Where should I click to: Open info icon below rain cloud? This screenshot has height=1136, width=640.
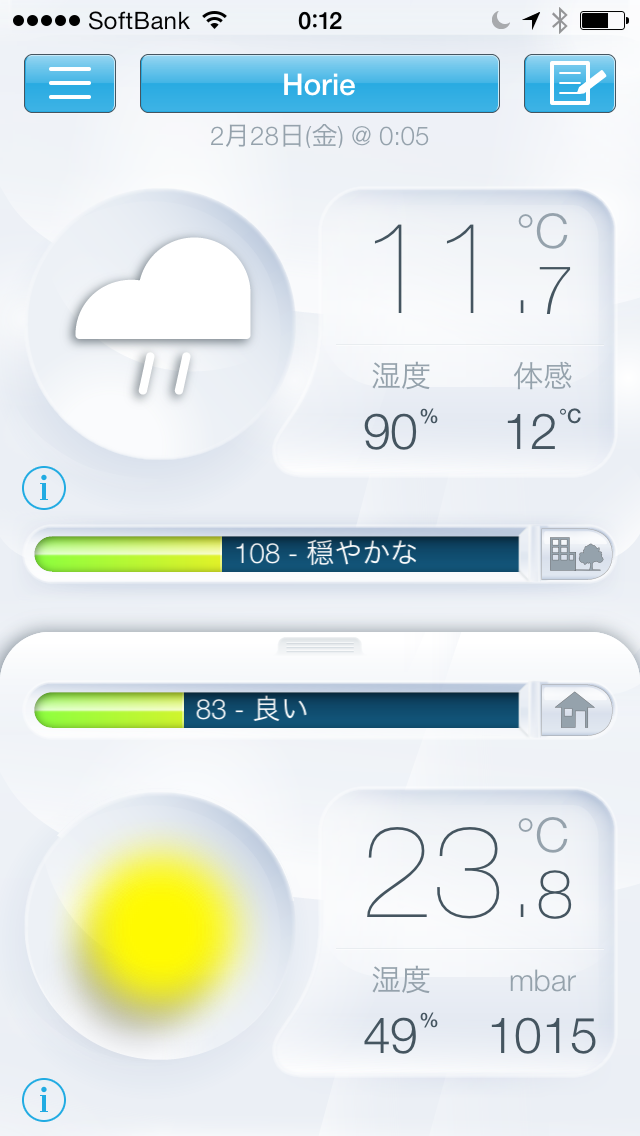pyautogui.click(x=44, y=488)
